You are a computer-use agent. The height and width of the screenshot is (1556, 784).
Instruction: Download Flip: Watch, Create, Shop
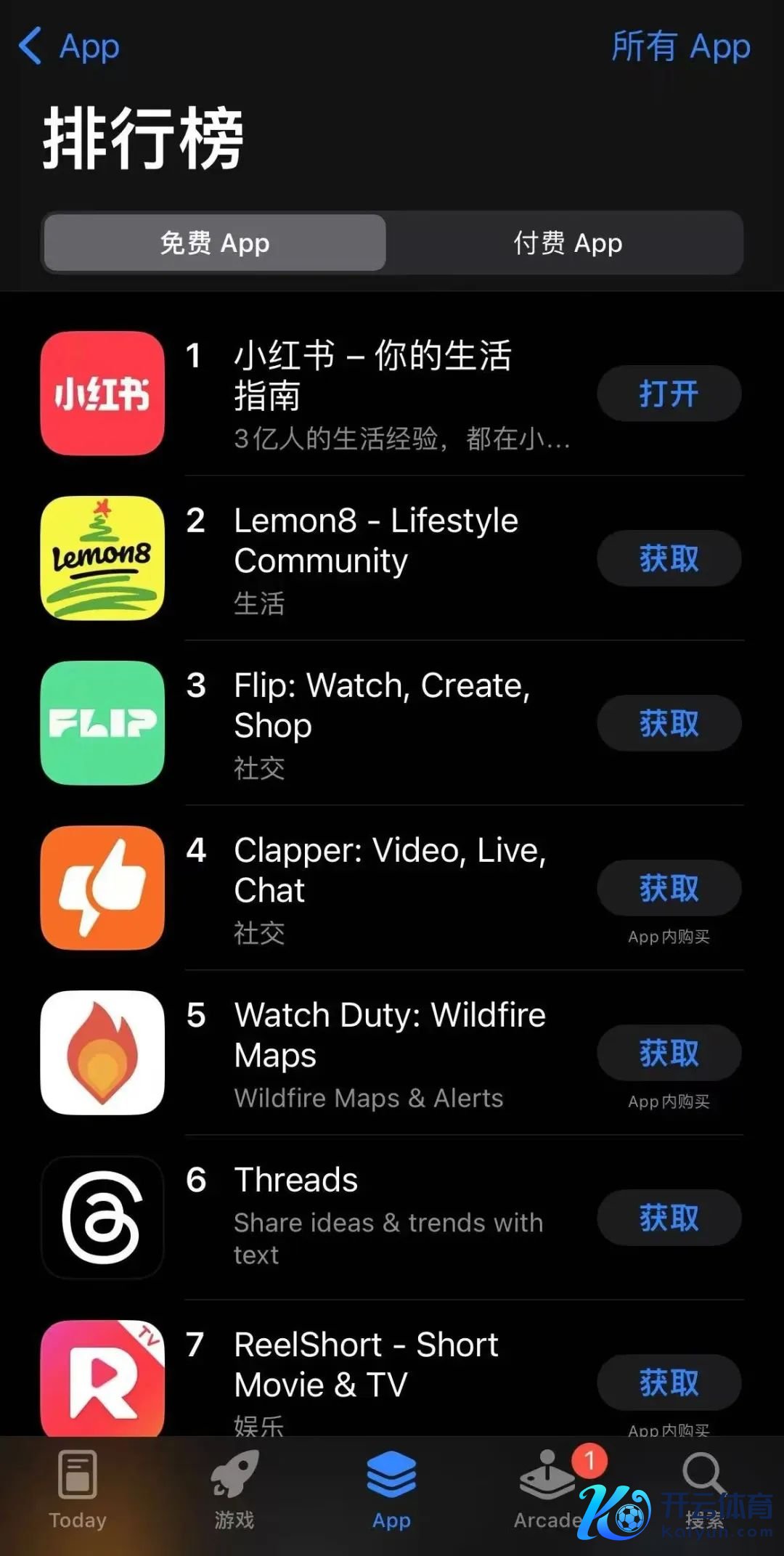click(669, 723)
